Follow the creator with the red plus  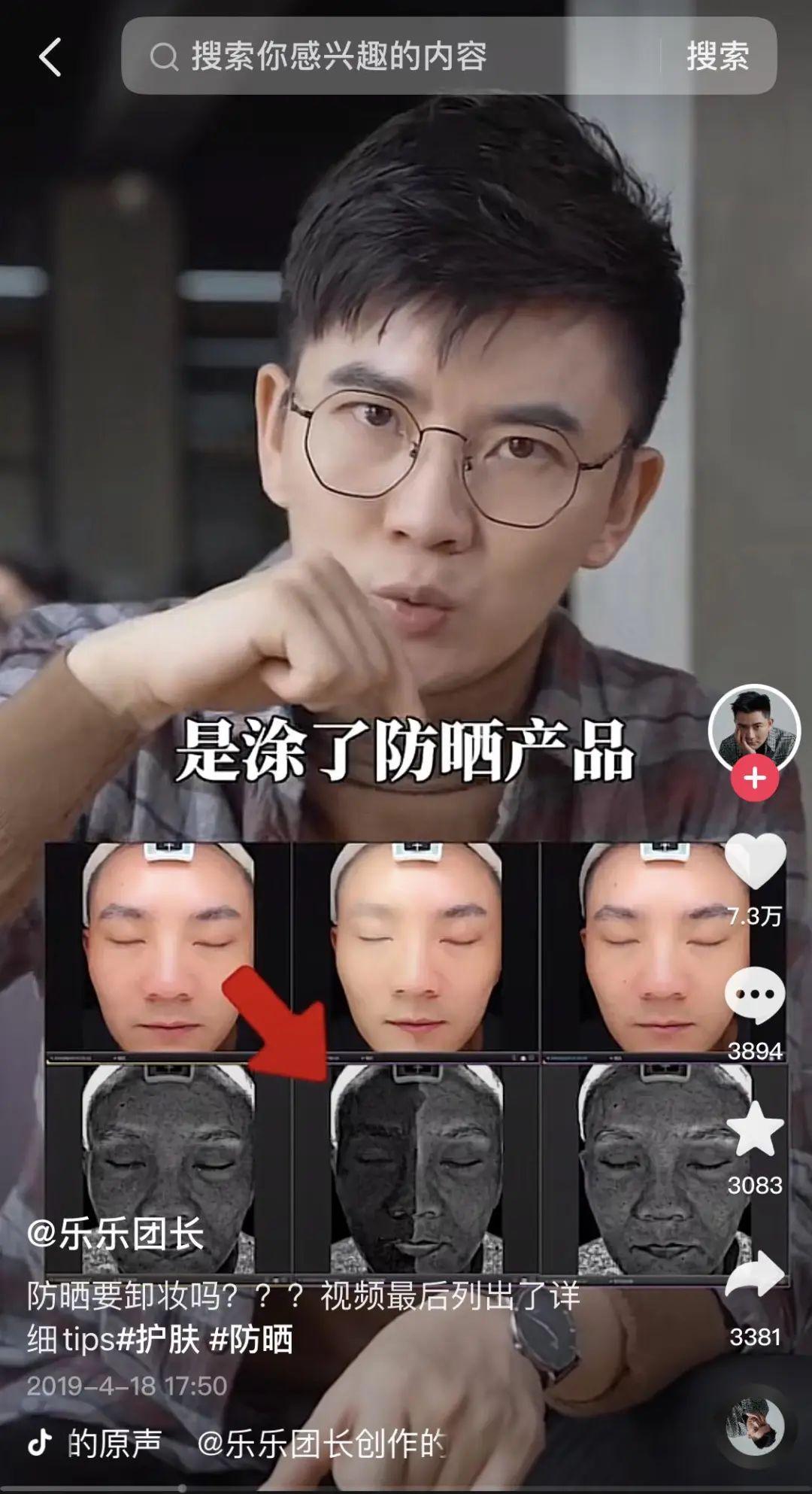pyautogui.click(x=754, y=778)
